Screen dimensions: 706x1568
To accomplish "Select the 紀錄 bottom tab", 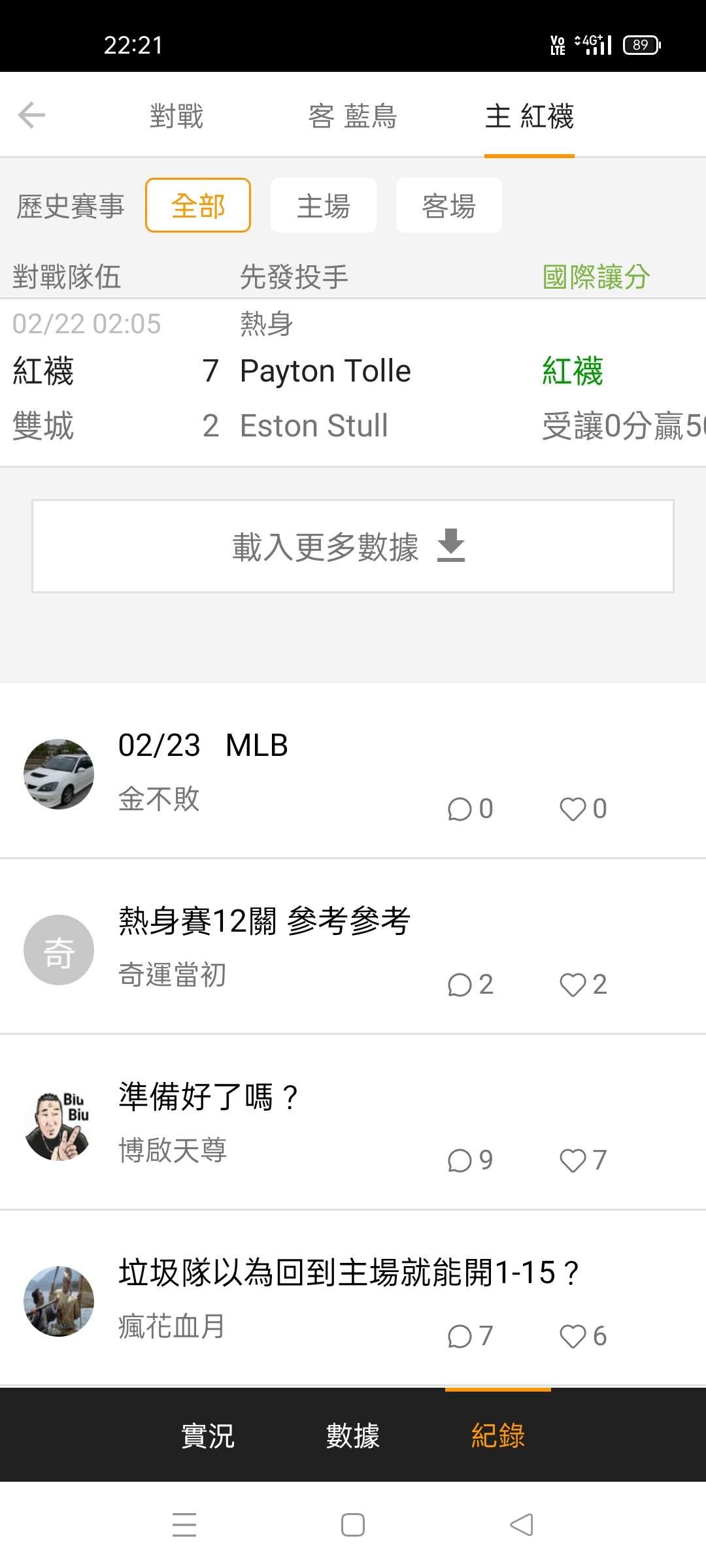I will [498, 1436].
